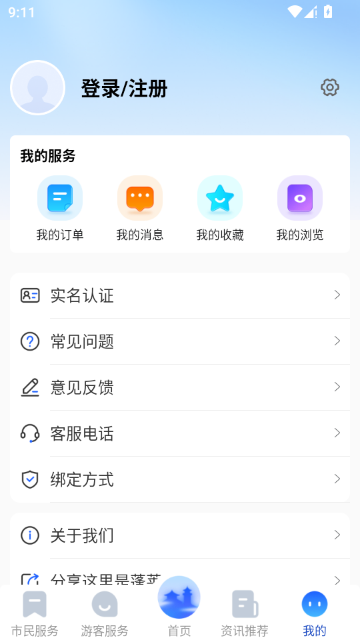Image resolution: width=360 pixels, height=640 pixels.
Task: Open 关于我们
Action: [180, 536]
